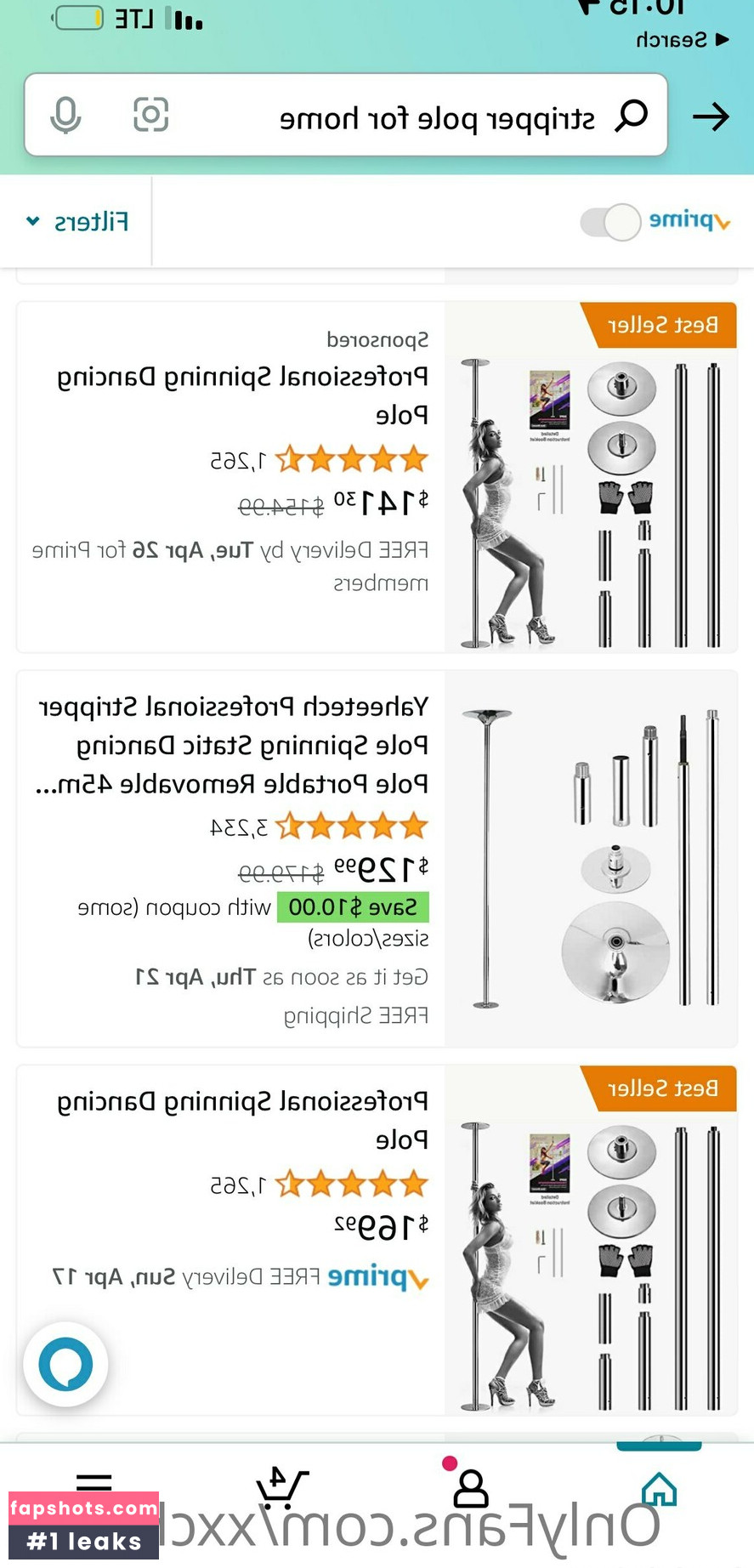This screenshot has width=754, height=1568.
Task: Open the camera lens scanner
Action: pos(150,115)
